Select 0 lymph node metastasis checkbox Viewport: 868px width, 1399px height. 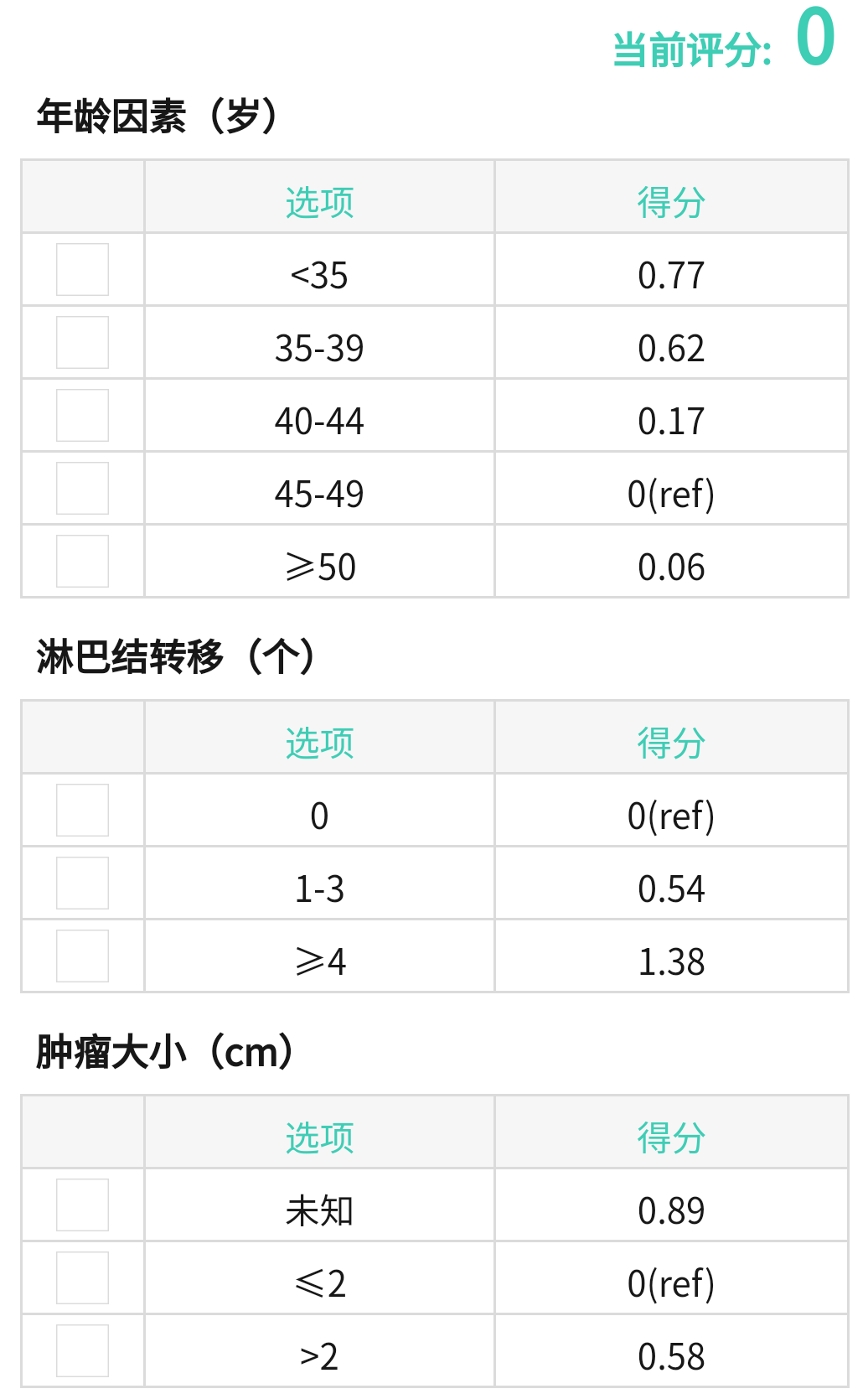(x=82, y=810)
